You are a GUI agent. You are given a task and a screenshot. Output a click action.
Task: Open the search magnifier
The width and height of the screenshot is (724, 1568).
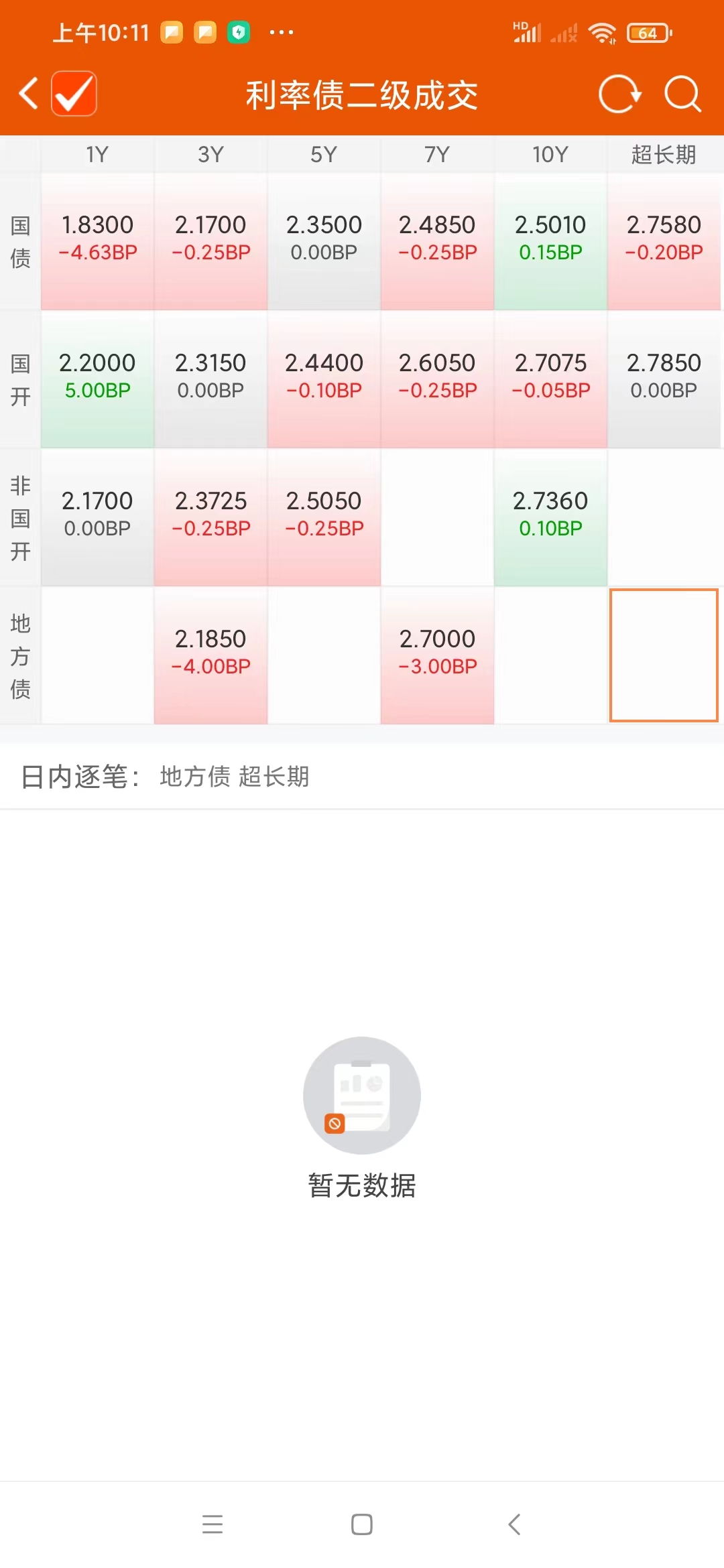pyautogui.click(x=682, y=93)
